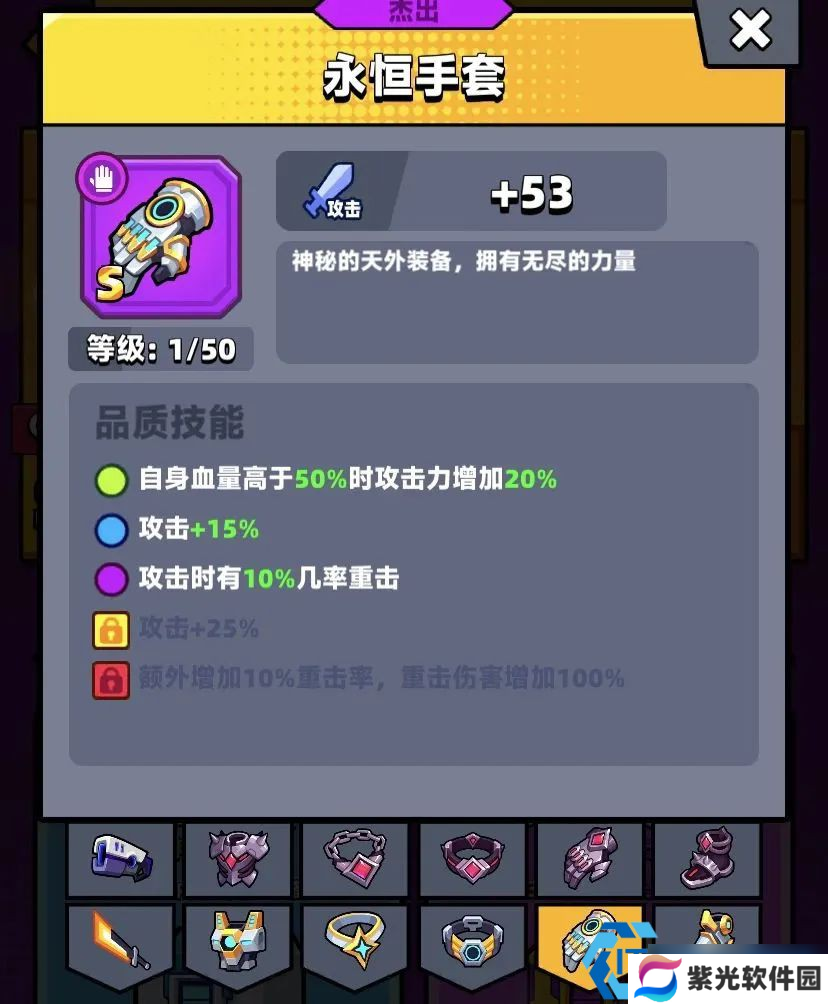Pick the gold belt with cyan gem
Screen dimensions: 828x1004
[472, 942]
